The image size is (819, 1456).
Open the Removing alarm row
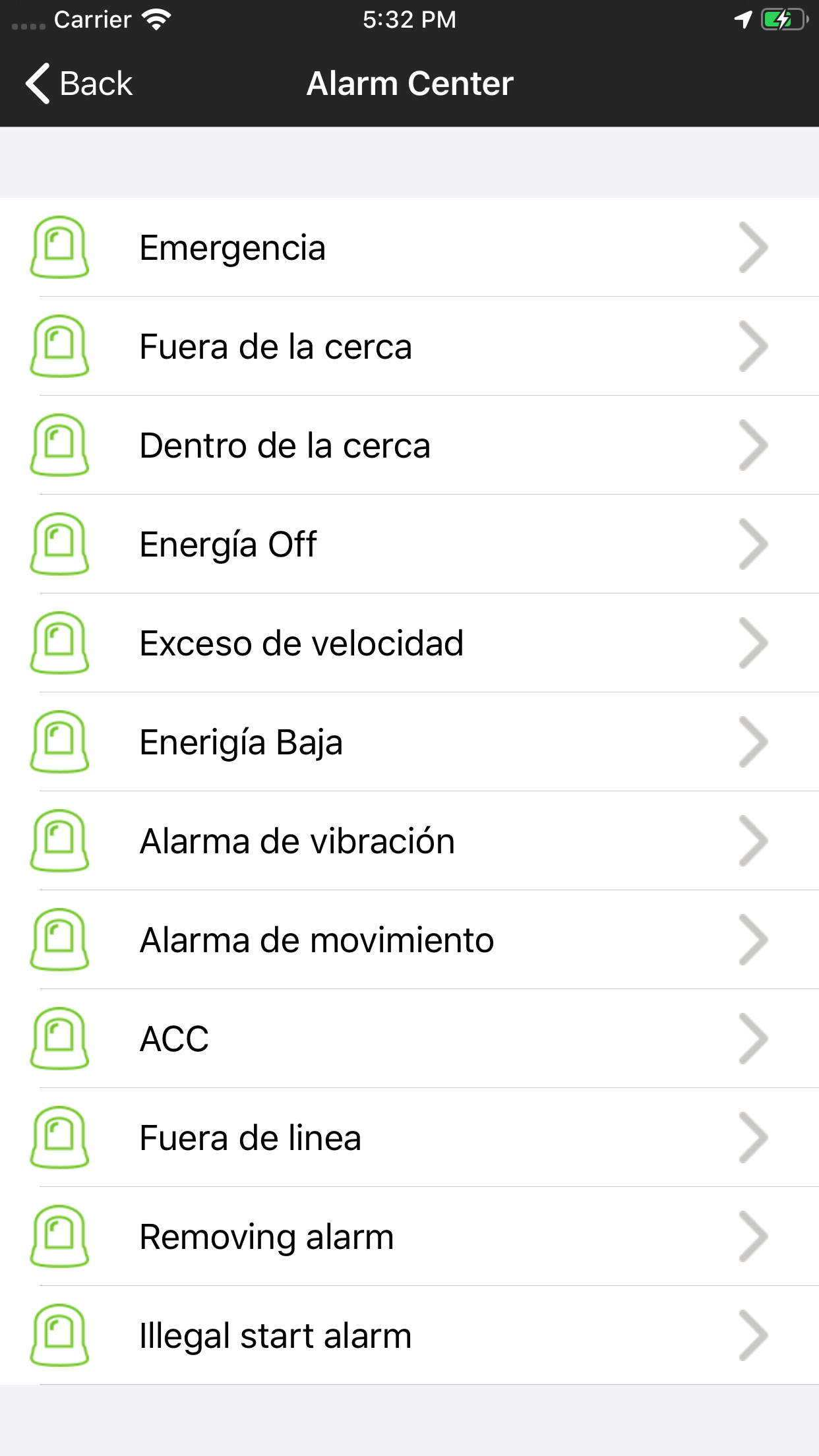pyautogui.click(x=409, y=1237)
